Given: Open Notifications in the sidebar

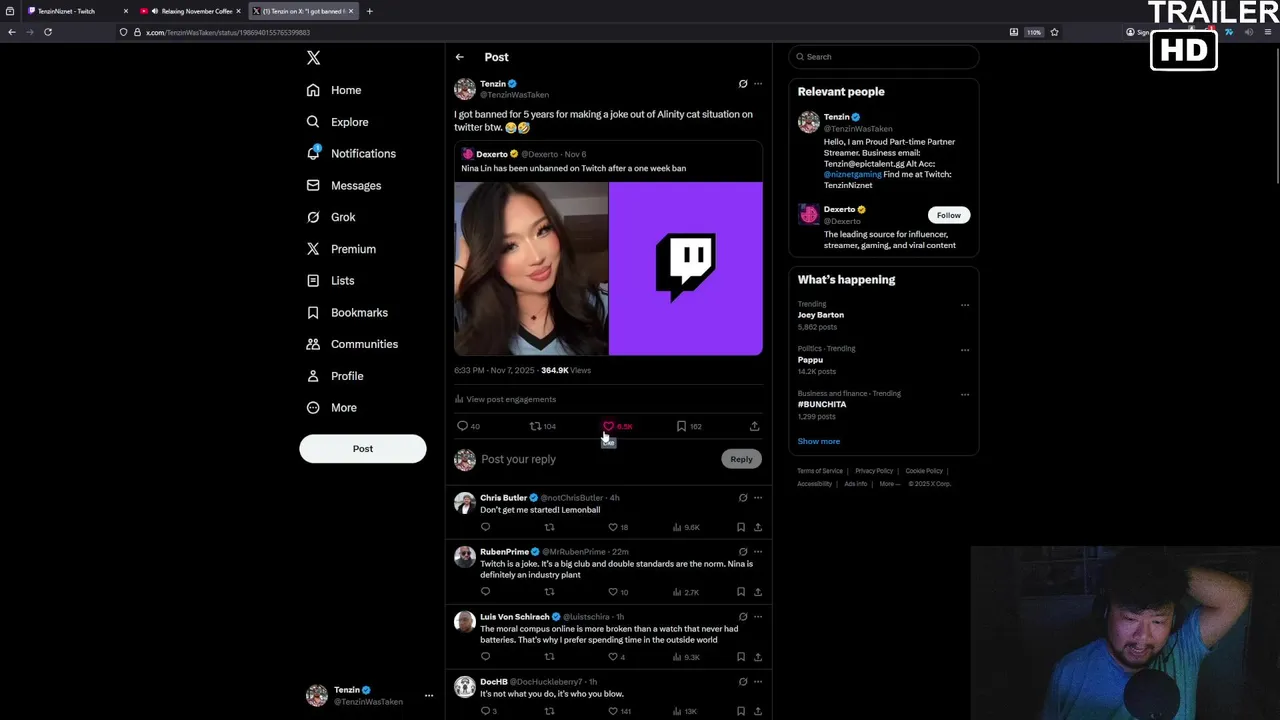Looking at the screenshot, I should coord(362,154).
